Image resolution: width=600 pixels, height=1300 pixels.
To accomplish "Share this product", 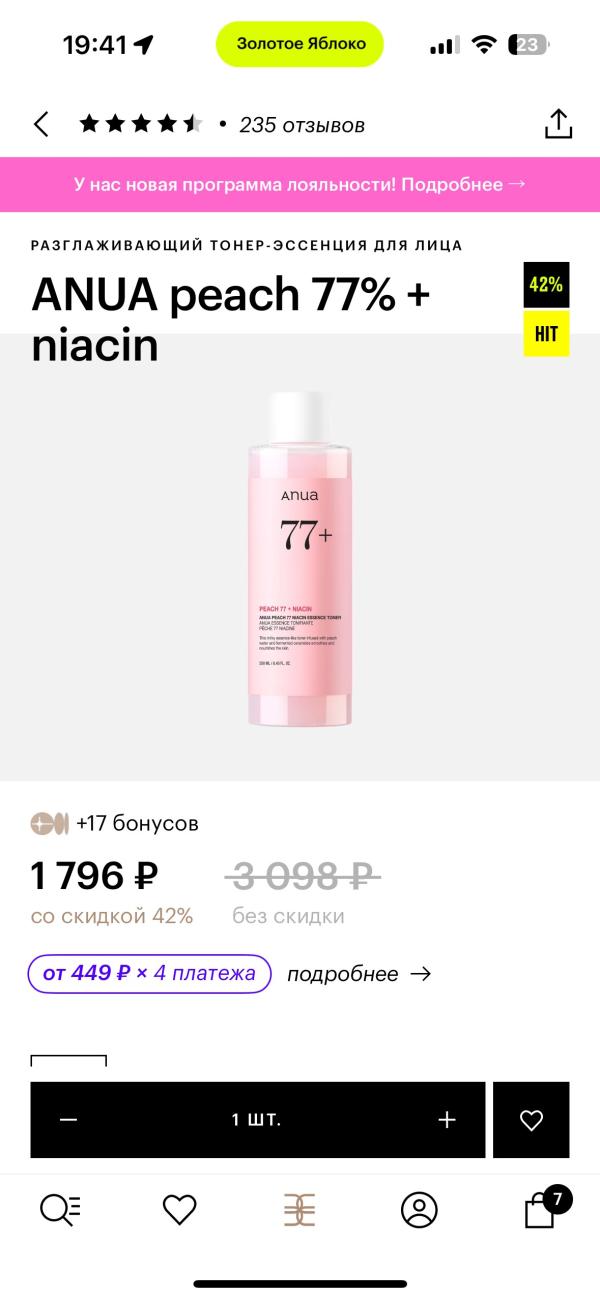I will click(x=558, y=124).
